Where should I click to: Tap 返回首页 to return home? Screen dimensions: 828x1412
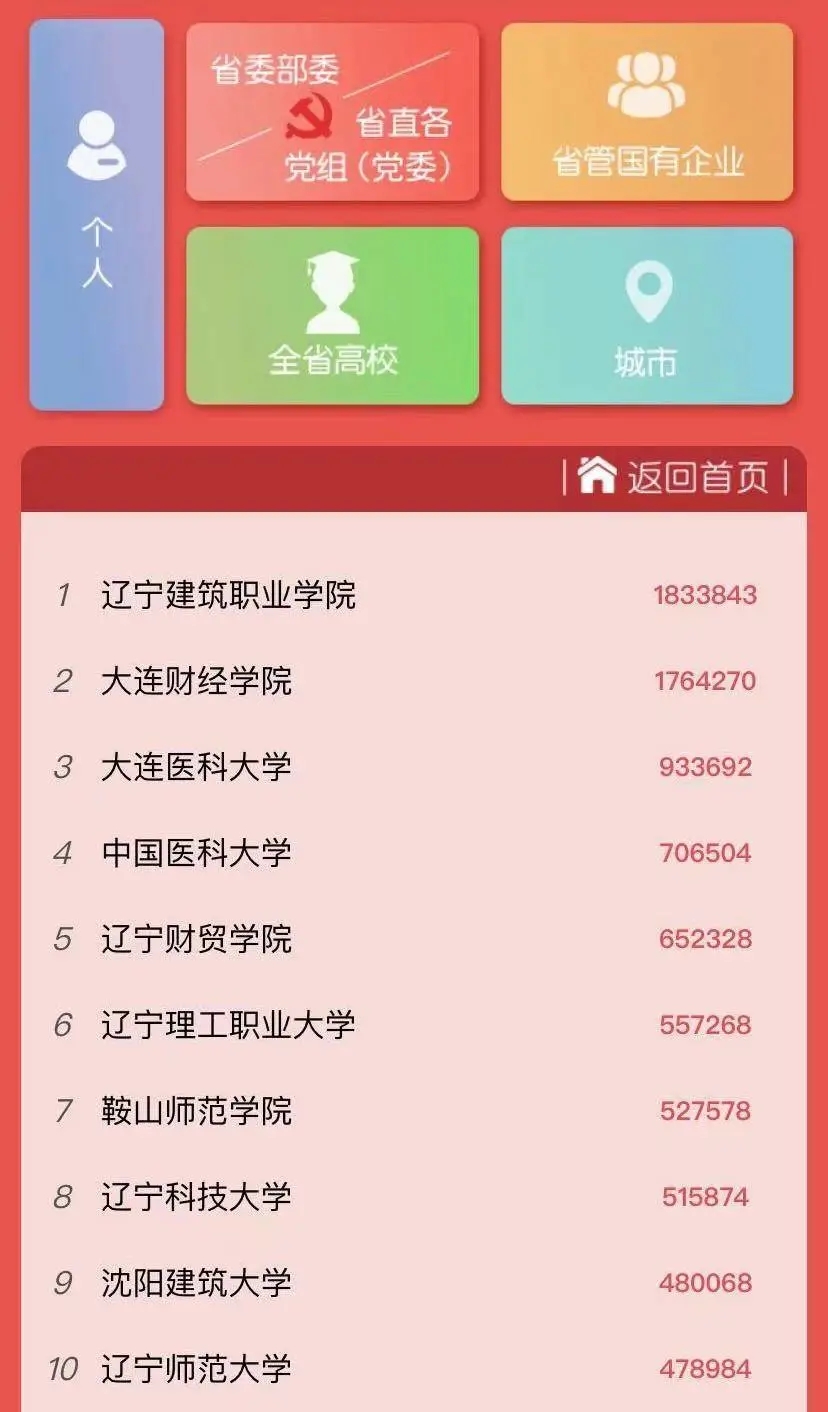675,477
